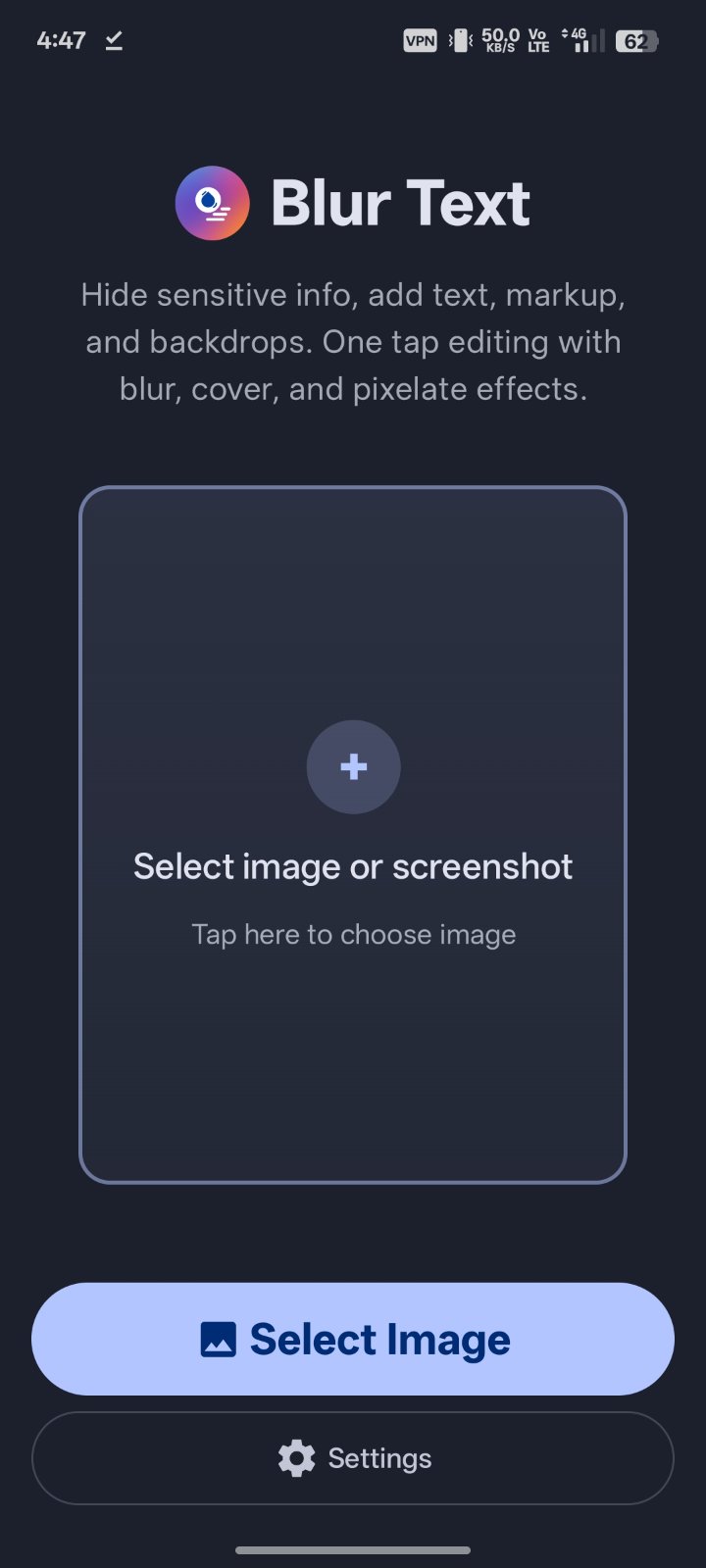
Task: Open Settings
Action: coord(353,1458)
